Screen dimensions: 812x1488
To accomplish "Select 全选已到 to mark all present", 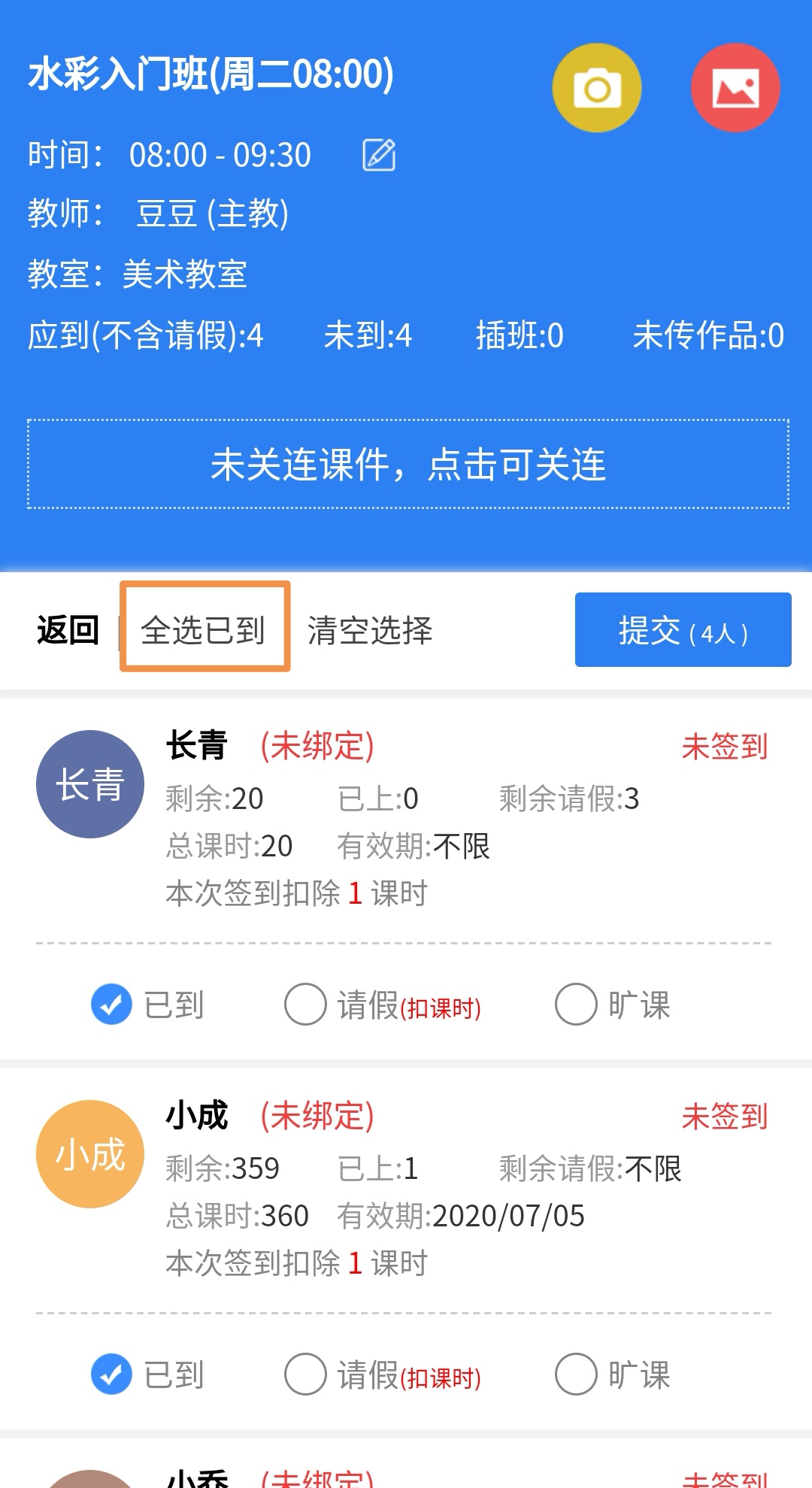I will 204,630.
